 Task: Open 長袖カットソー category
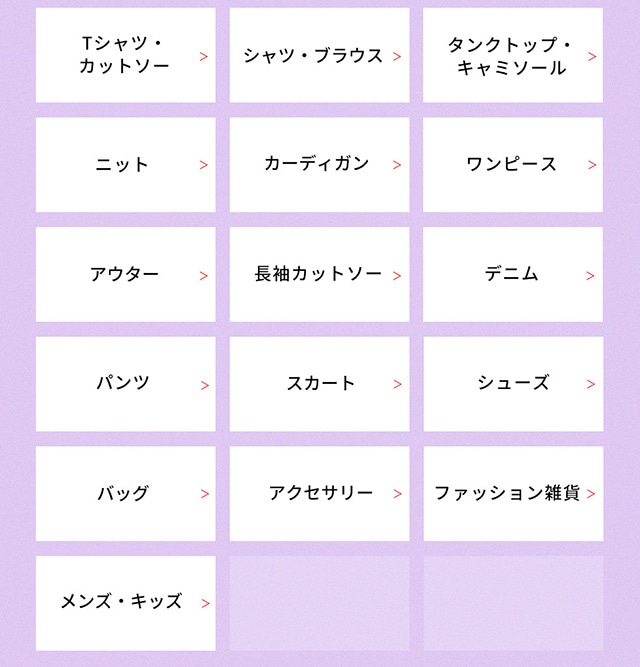click(319, 275)
